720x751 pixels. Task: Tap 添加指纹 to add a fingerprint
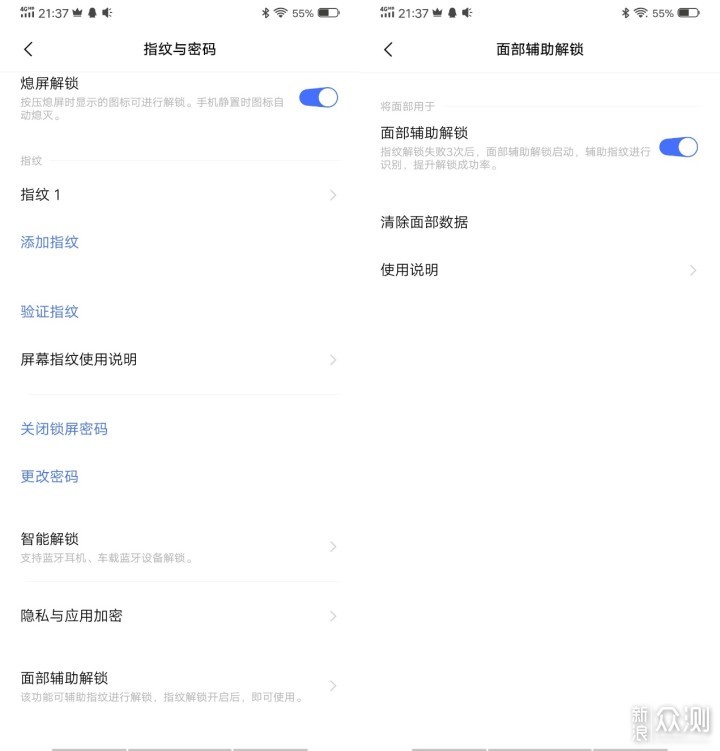[50, 242]
